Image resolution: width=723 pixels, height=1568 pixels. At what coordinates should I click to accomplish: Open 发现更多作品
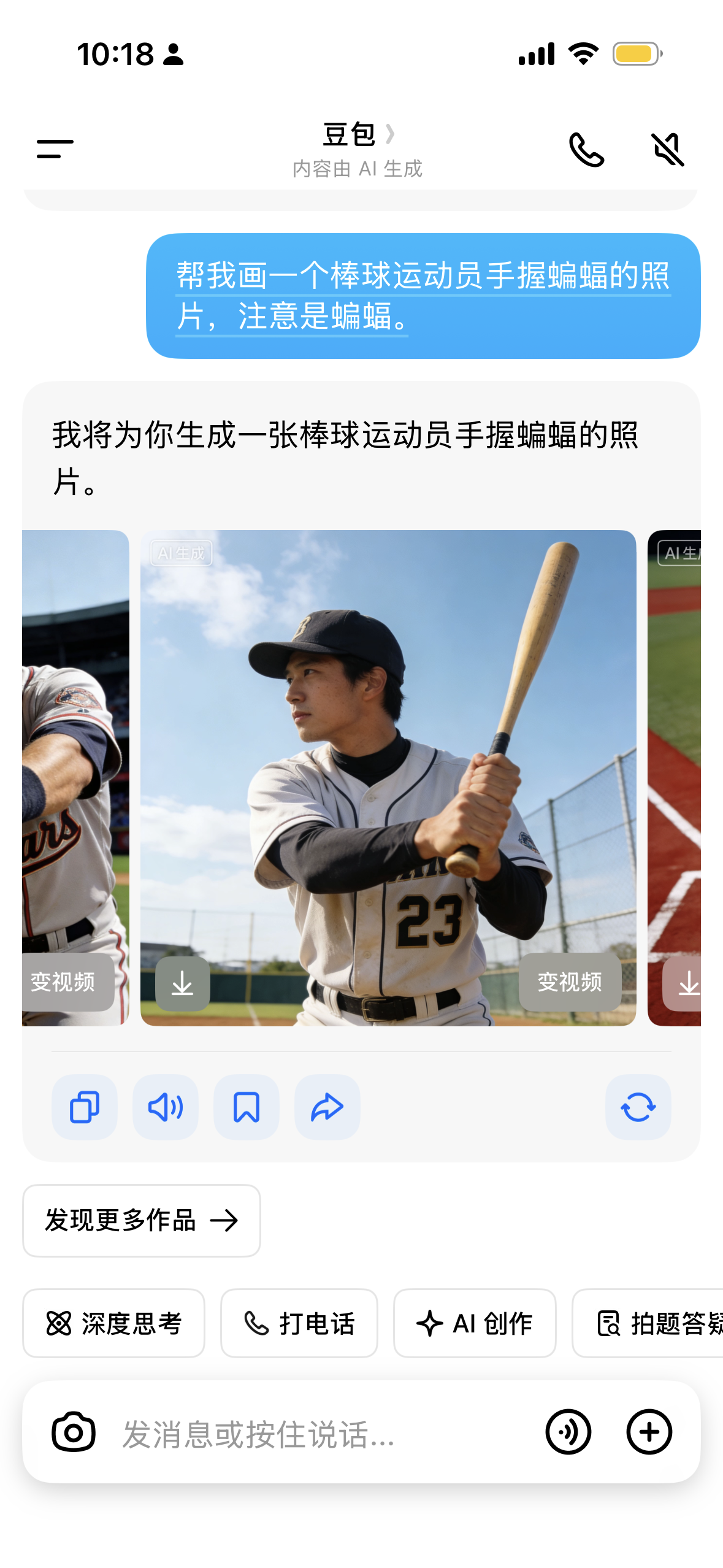tap(142, 1220)
